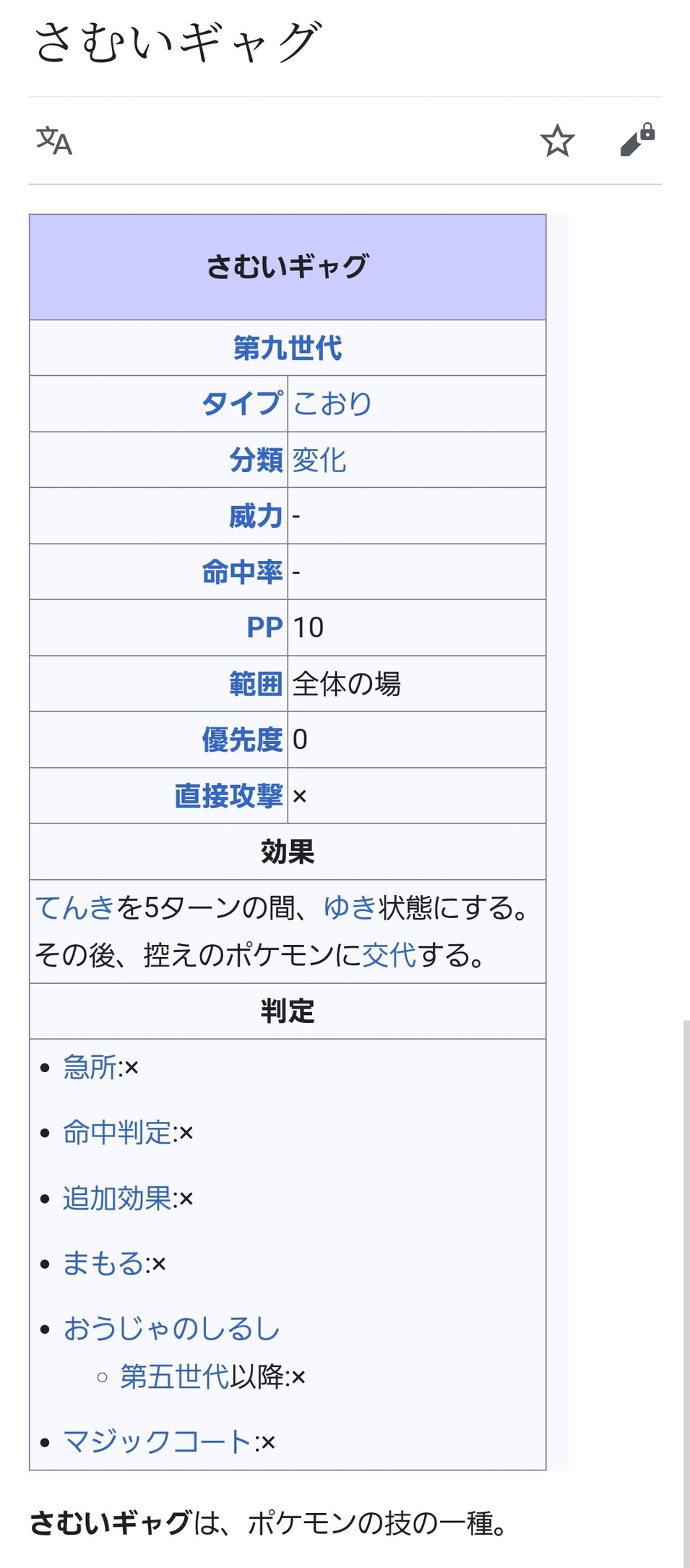Open the 優先度 link
Screen dimensions: 690x1568
pyautogui.click(x=241, y=740)
